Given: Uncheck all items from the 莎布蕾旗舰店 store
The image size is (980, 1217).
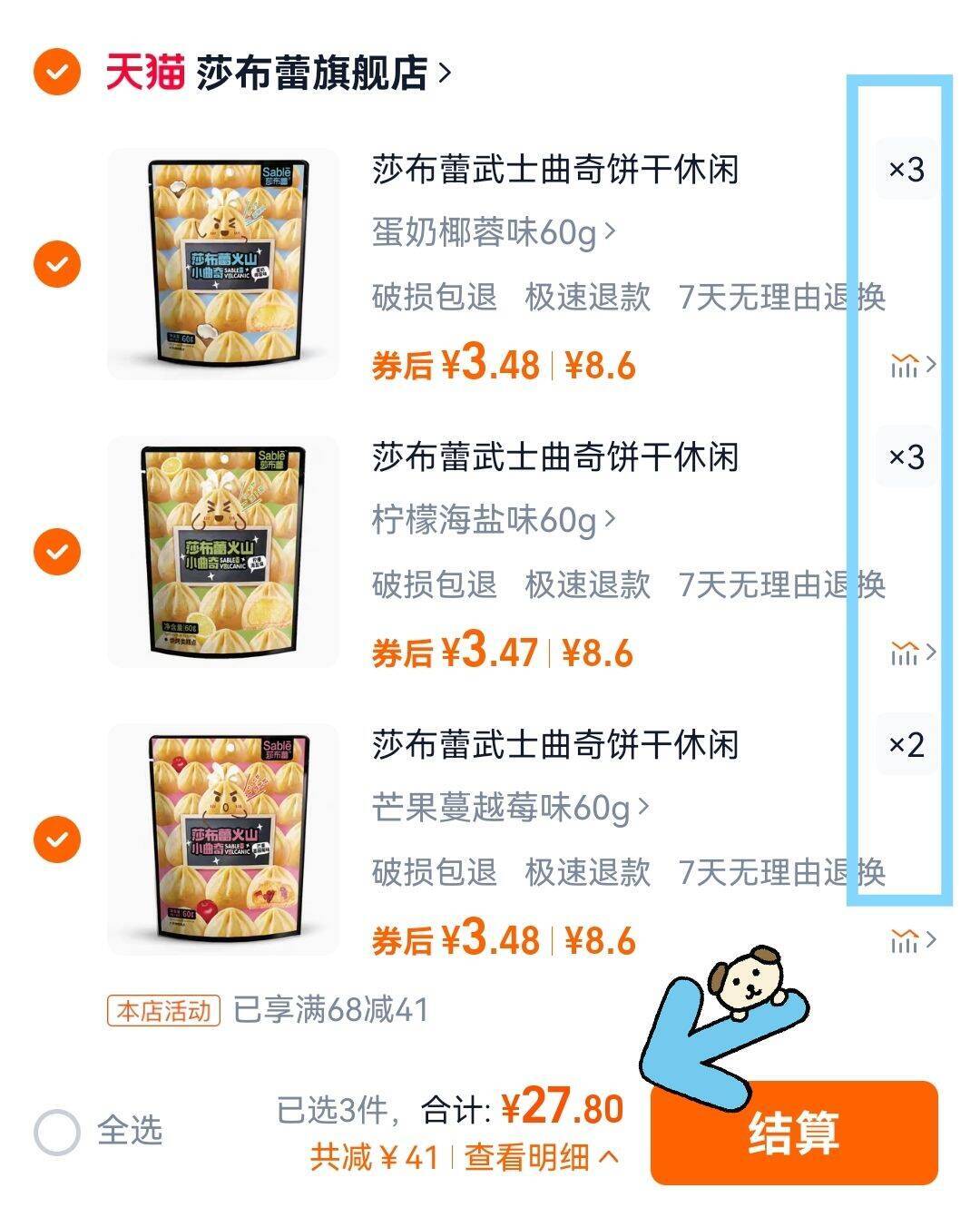Looking at the screenshot, I should [x=57, y=72].
